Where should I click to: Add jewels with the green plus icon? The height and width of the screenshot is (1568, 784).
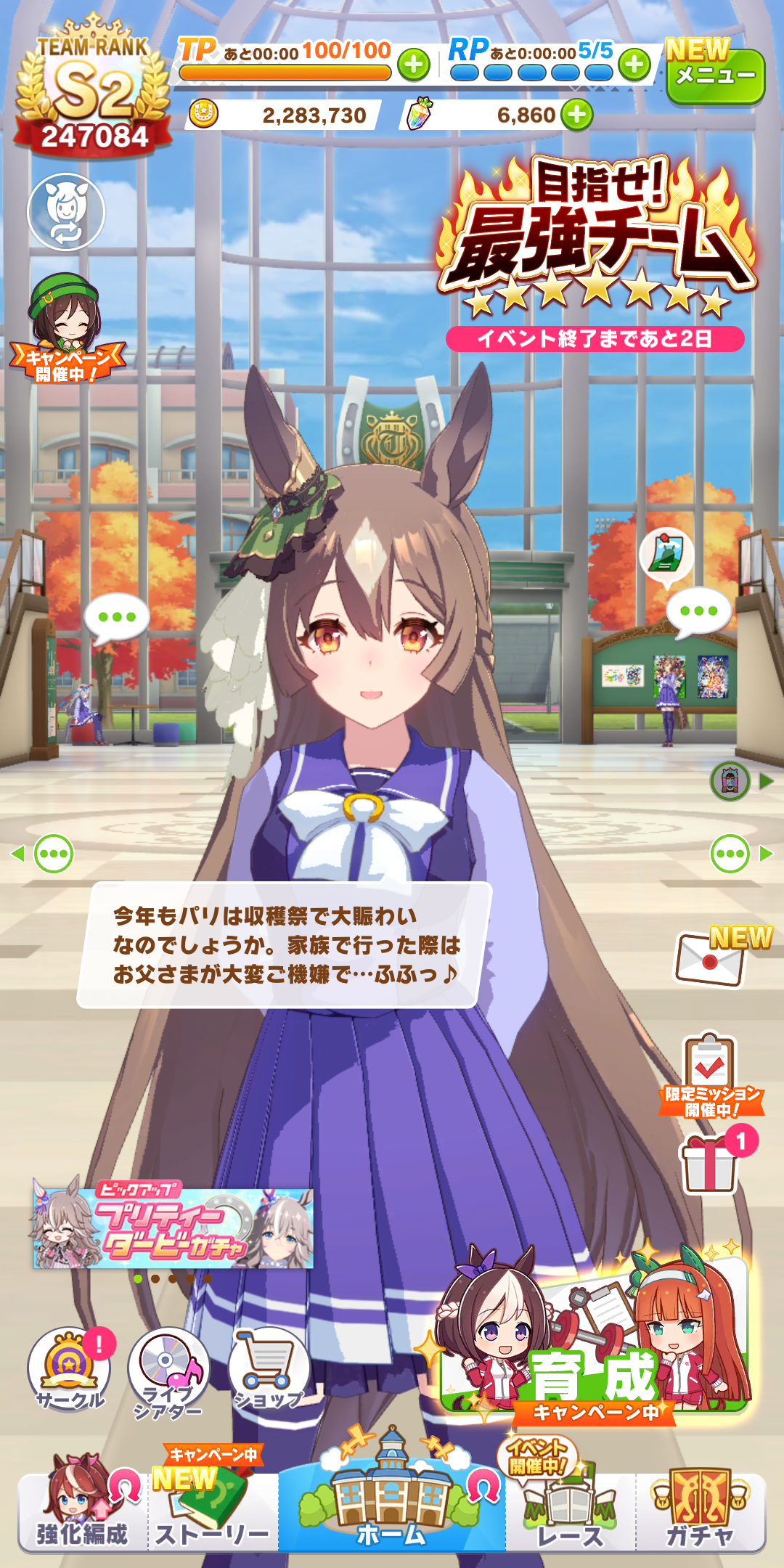[577, 115]
